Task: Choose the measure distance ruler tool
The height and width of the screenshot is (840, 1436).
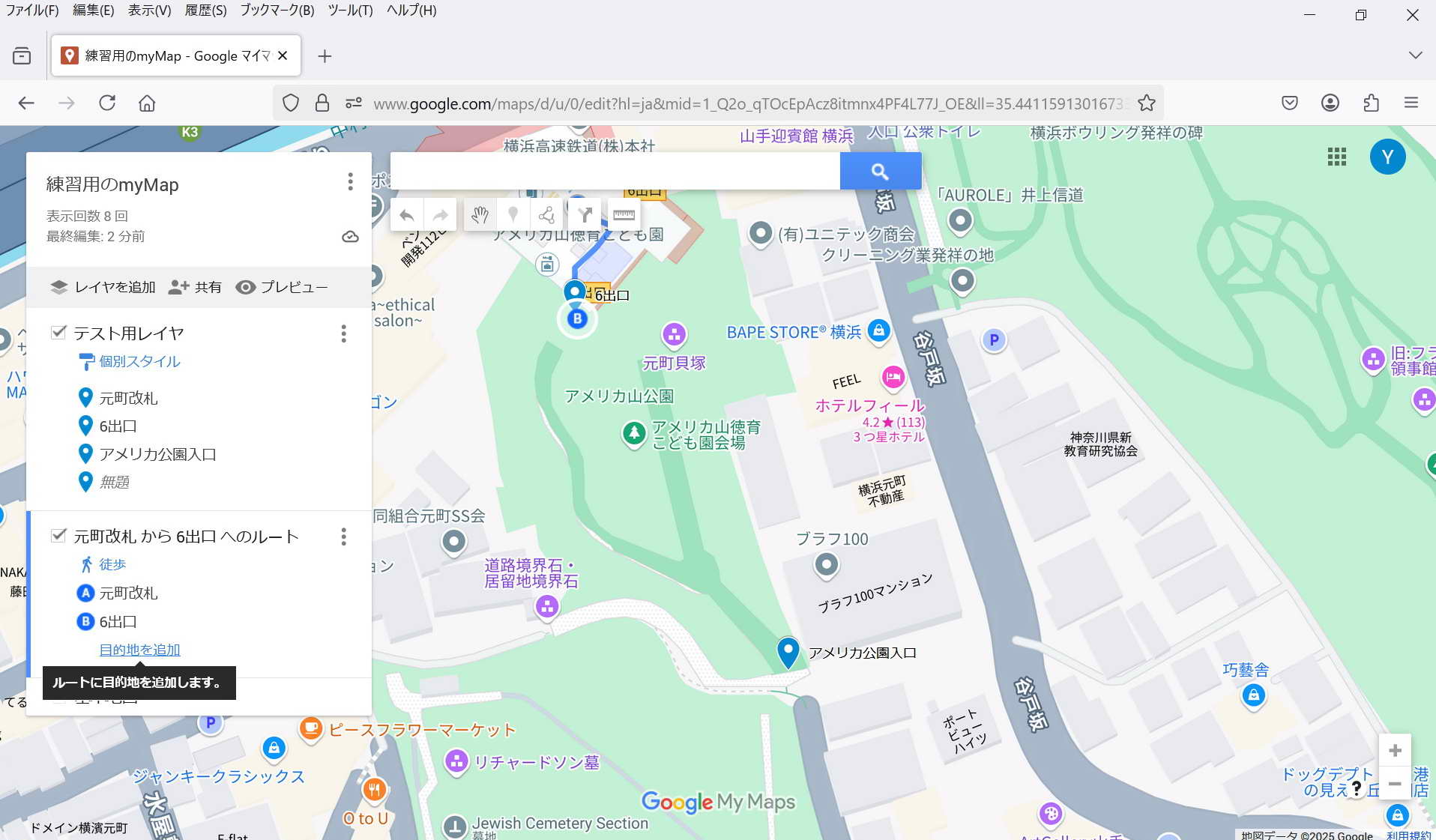Action: tap(624, 216)
